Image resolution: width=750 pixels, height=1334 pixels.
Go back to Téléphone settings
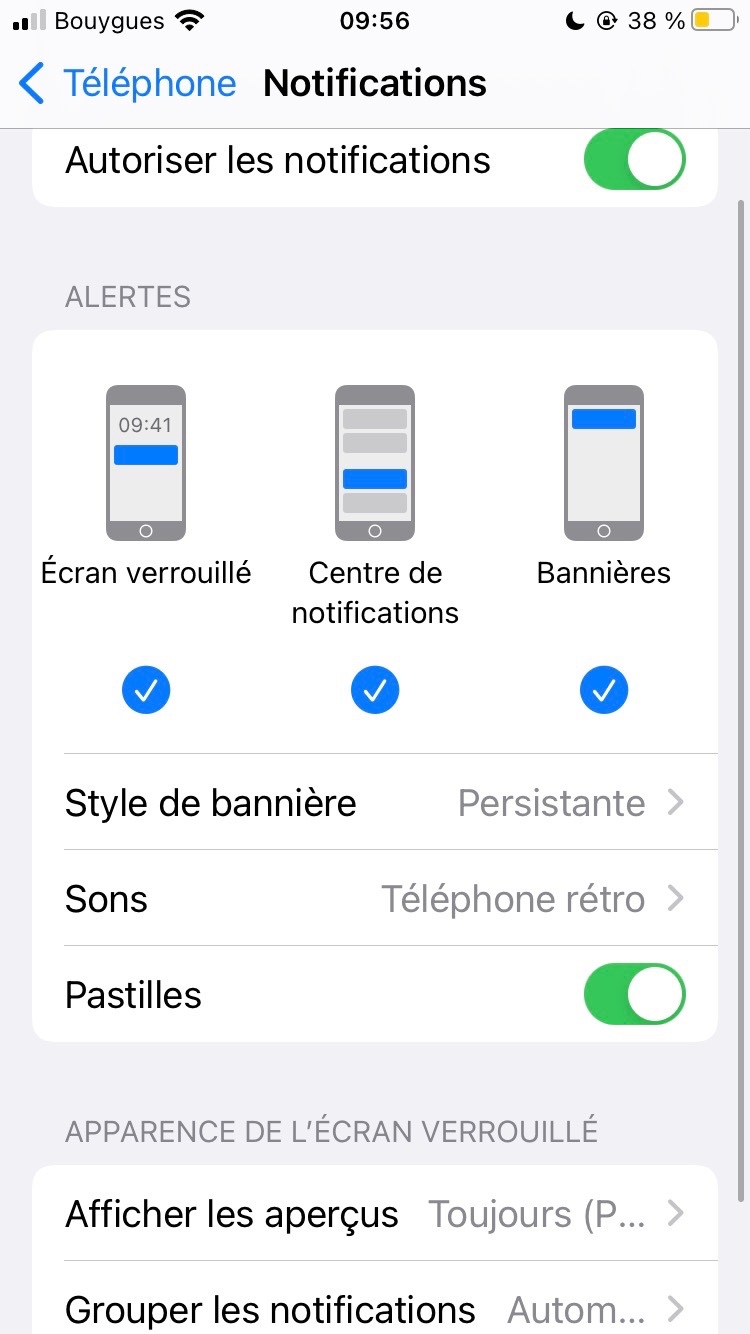tap(127, 83)
